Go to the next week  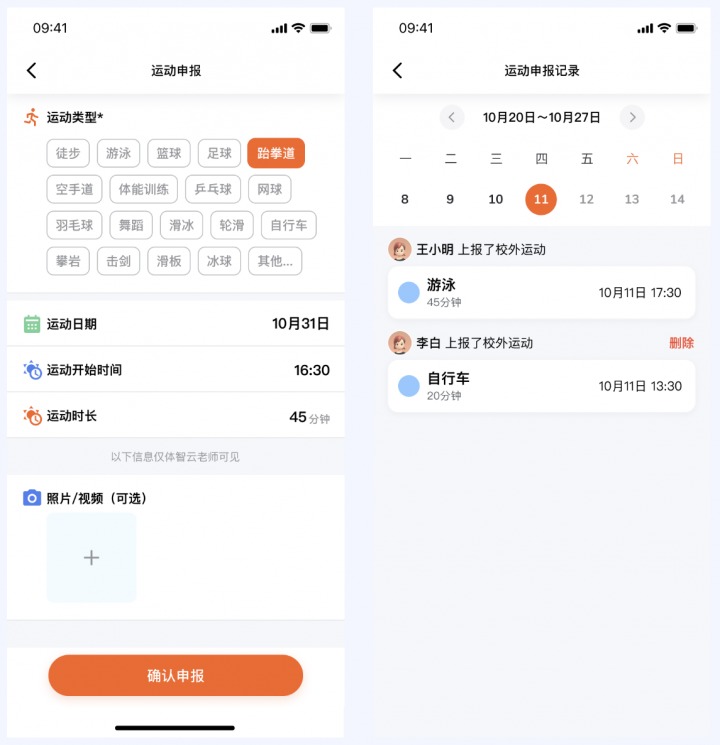632,117
